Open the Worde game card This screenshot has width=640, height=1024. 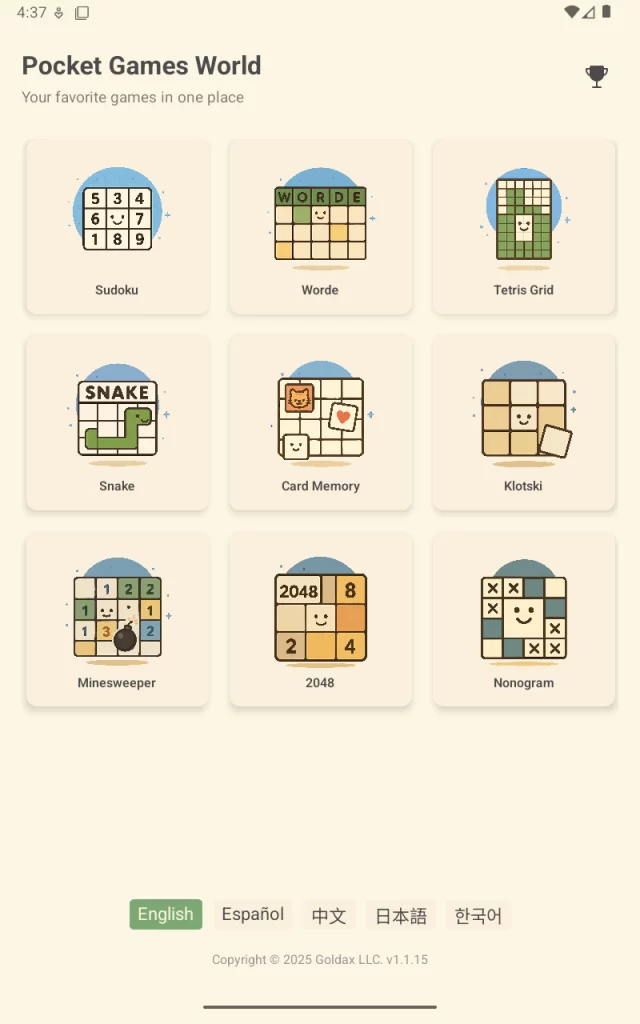click(x=320, y=227)
